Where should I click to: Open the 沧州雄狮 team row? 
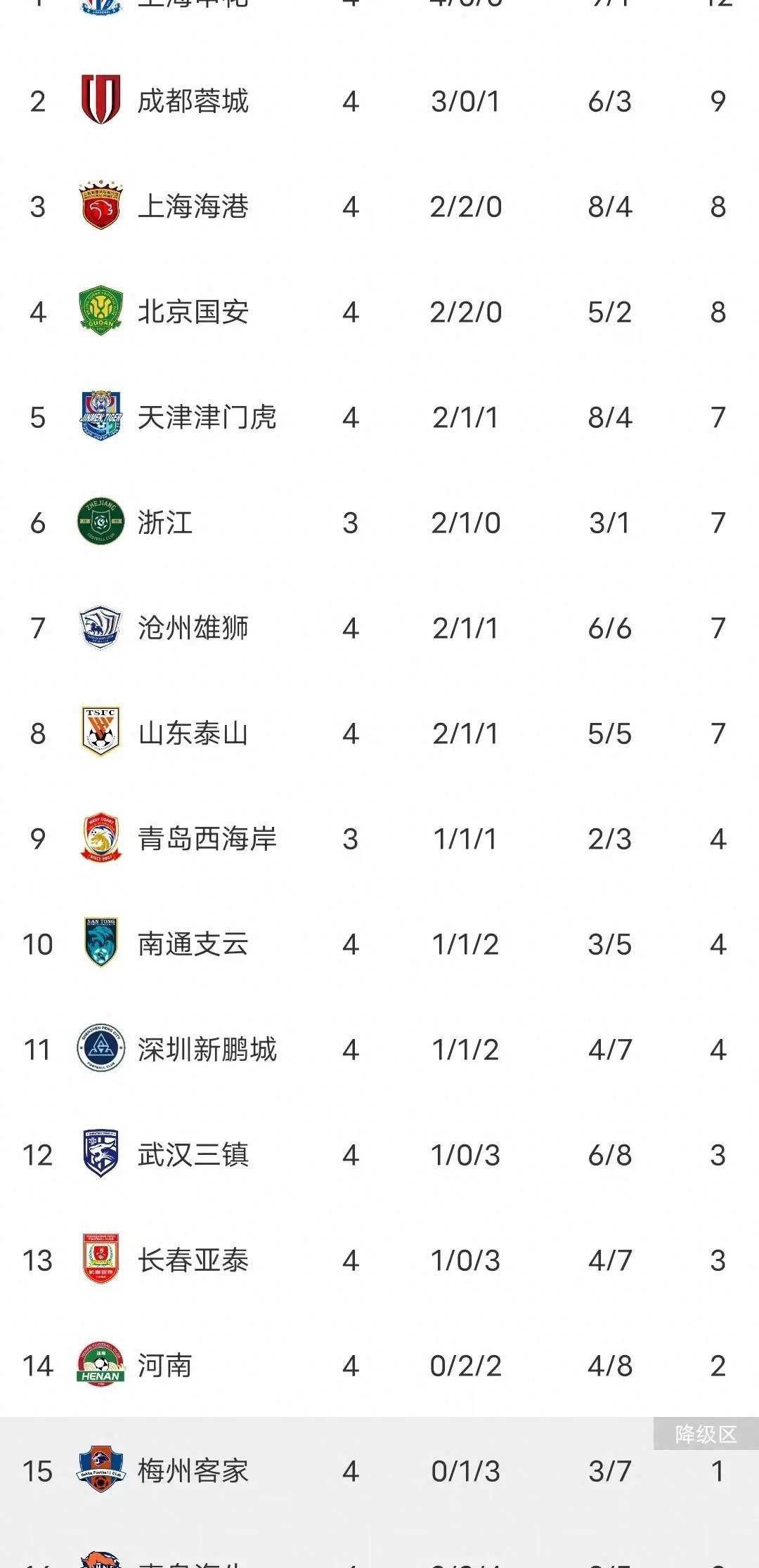(379, 628)
